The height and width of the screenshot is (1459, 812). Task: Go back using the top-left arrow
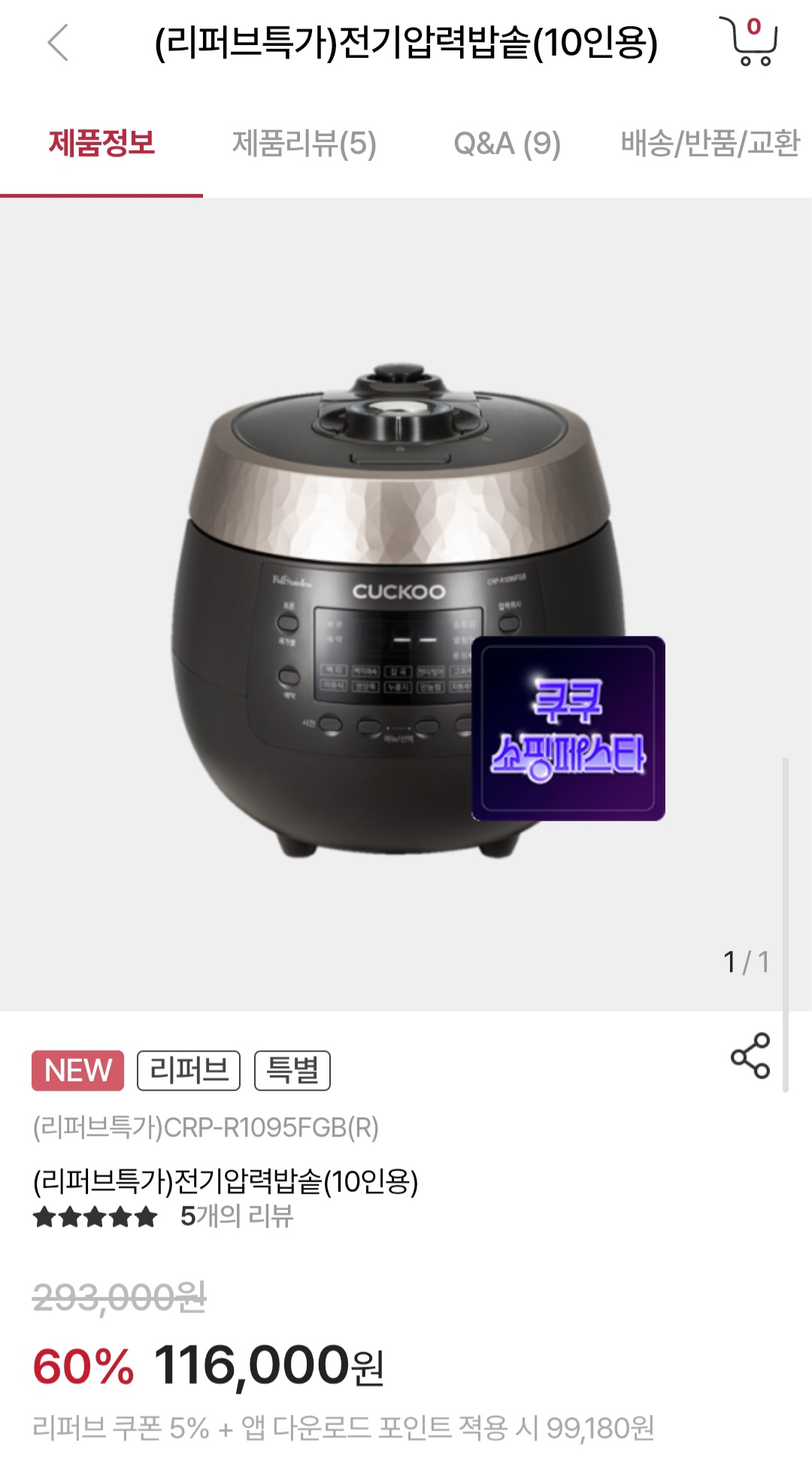(x=58, y=42)
